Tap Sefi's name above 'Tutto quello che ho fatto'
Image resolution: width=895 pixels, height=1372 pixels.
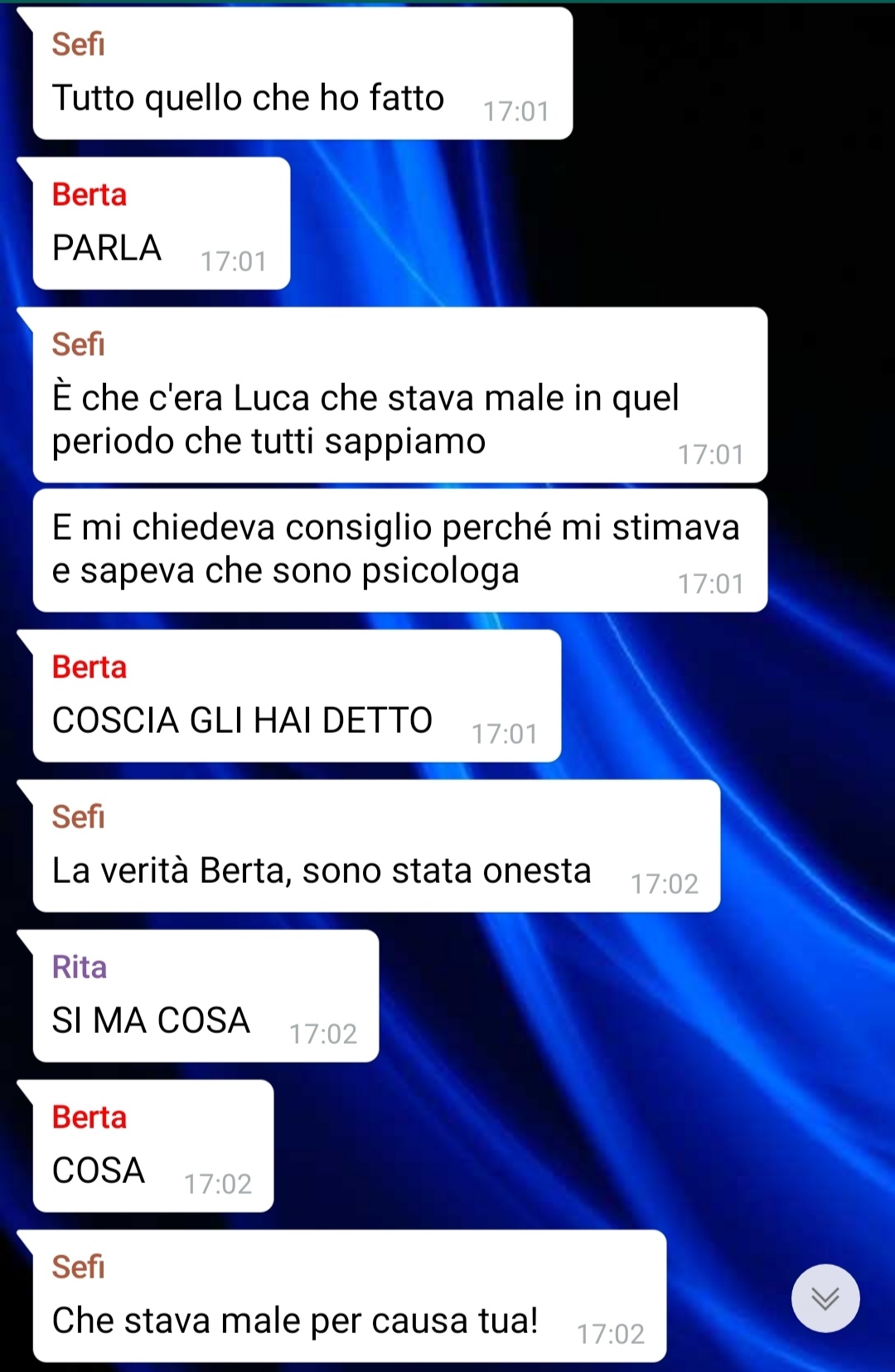point(78,45)
